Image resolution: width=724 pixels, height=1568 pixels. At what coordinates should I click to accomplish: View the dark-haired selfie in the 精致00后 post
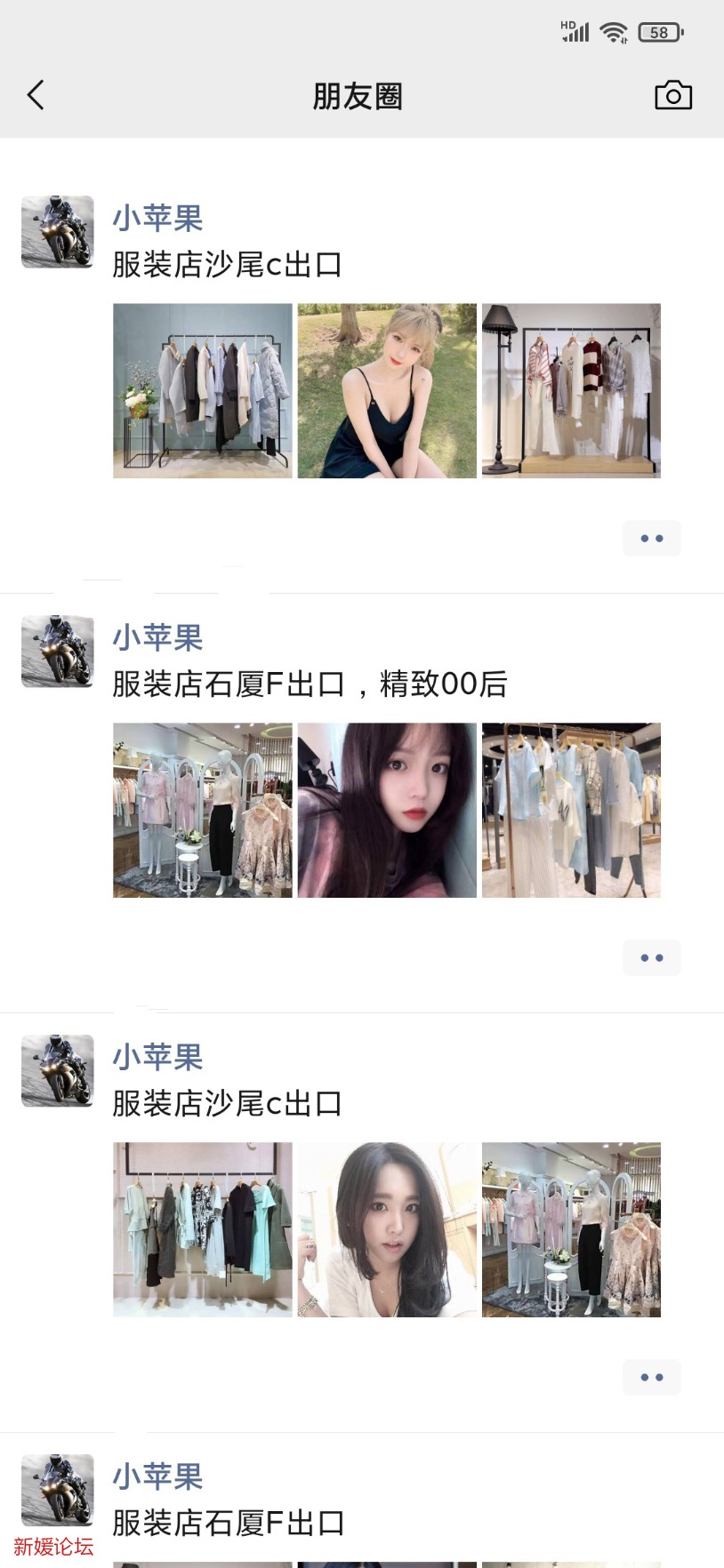pyautogui.click(x=387, y=810)
